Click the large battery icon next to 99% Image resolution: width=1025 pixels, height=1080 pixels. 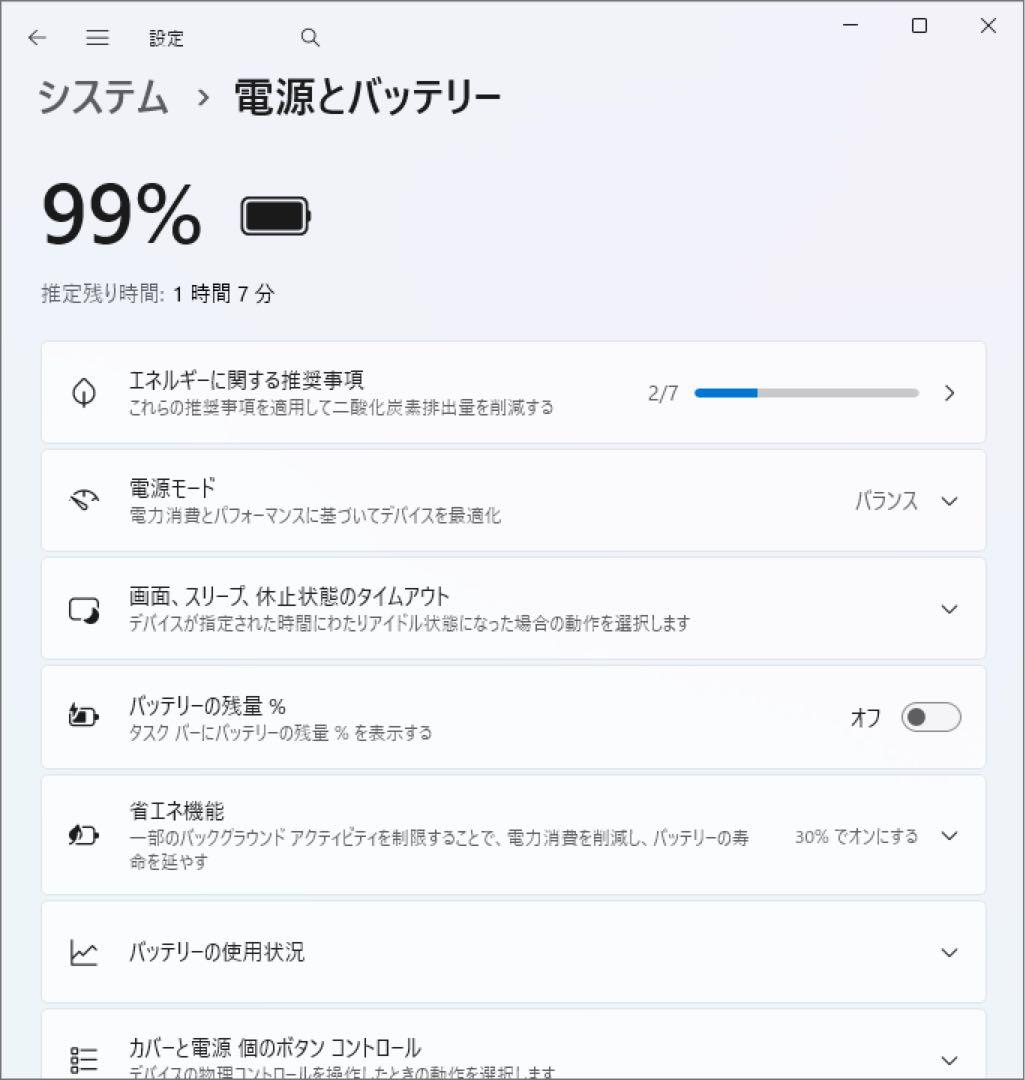click(274, 215)
